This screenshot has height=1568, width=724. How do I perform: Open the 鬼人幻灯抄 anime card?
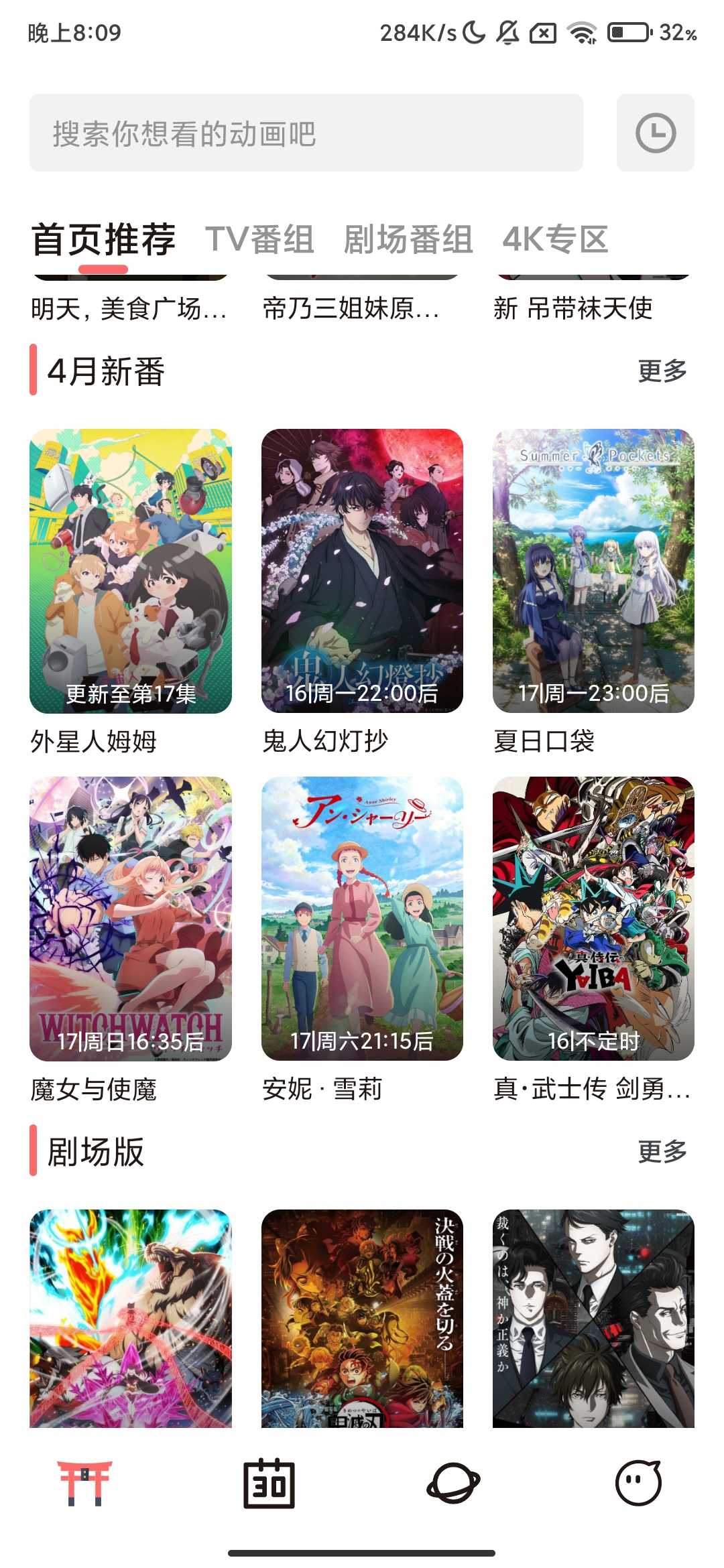click(x=362, y=571)
